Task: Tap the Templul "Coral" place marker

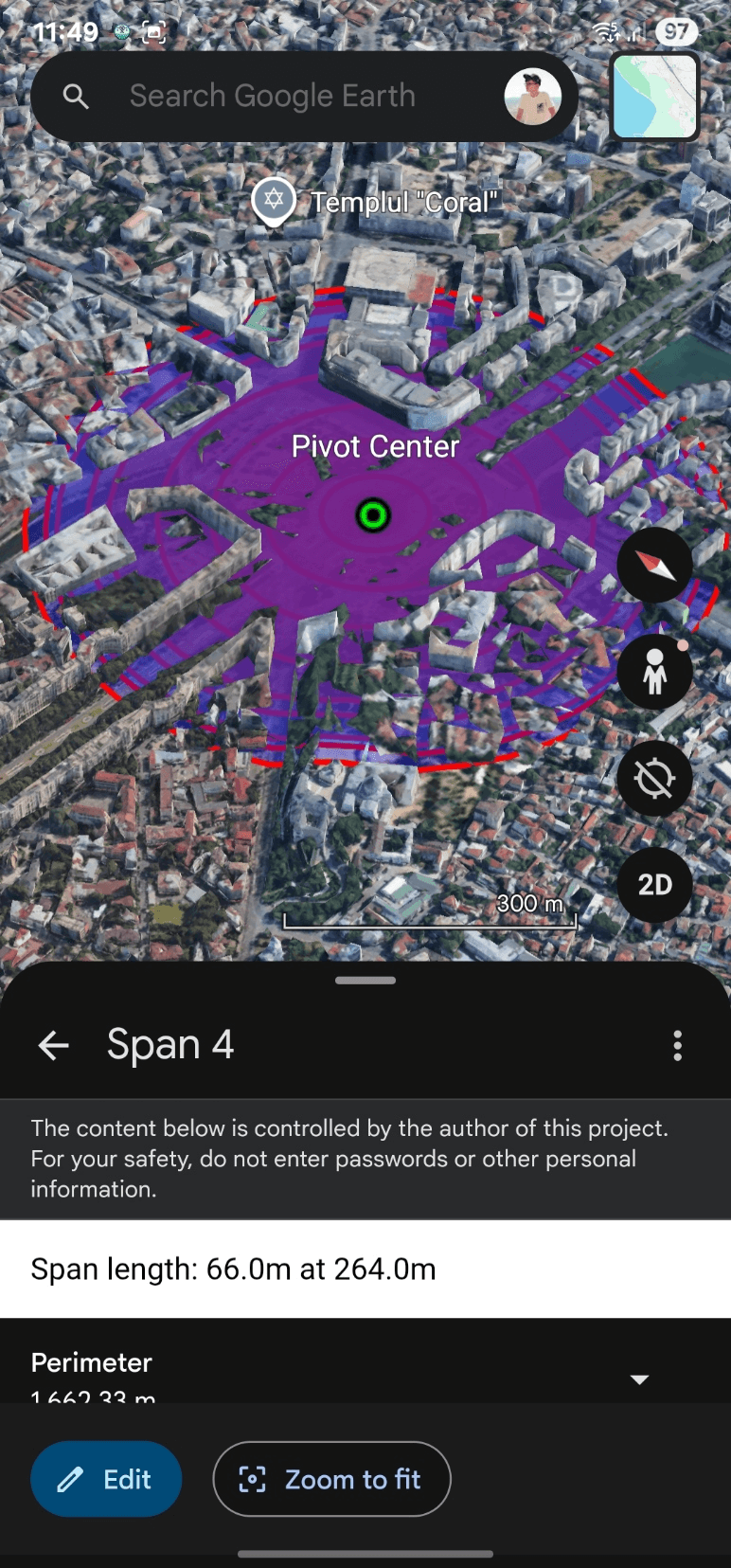Action: [x=274, y=200]
